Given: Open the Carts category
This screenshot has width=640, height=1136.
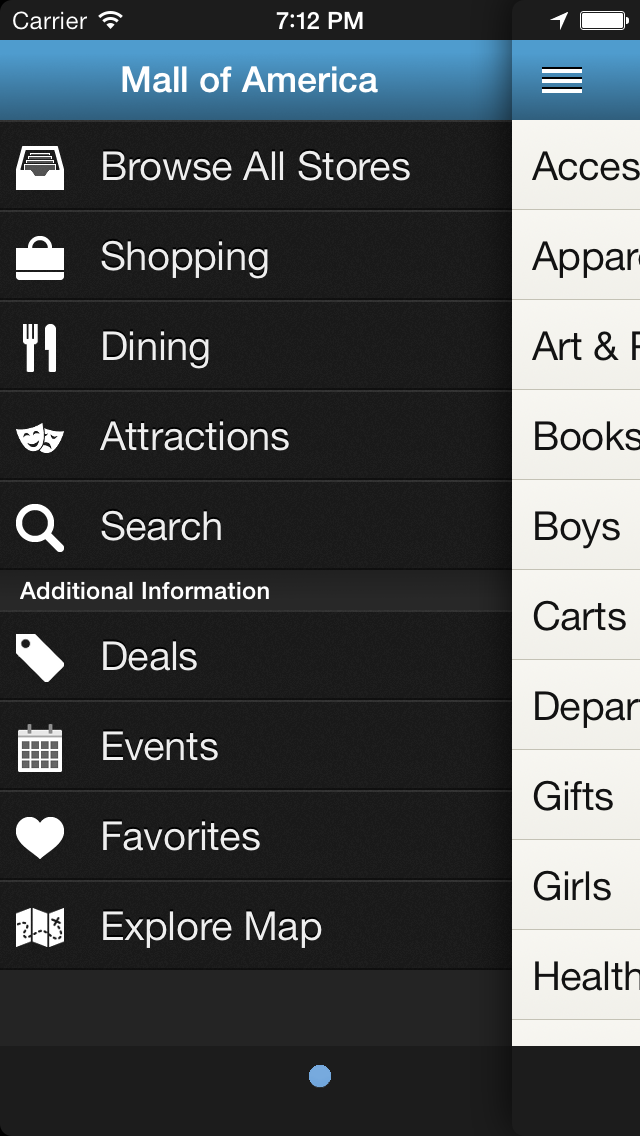Looking at the screenshot, I should (576, 615).
